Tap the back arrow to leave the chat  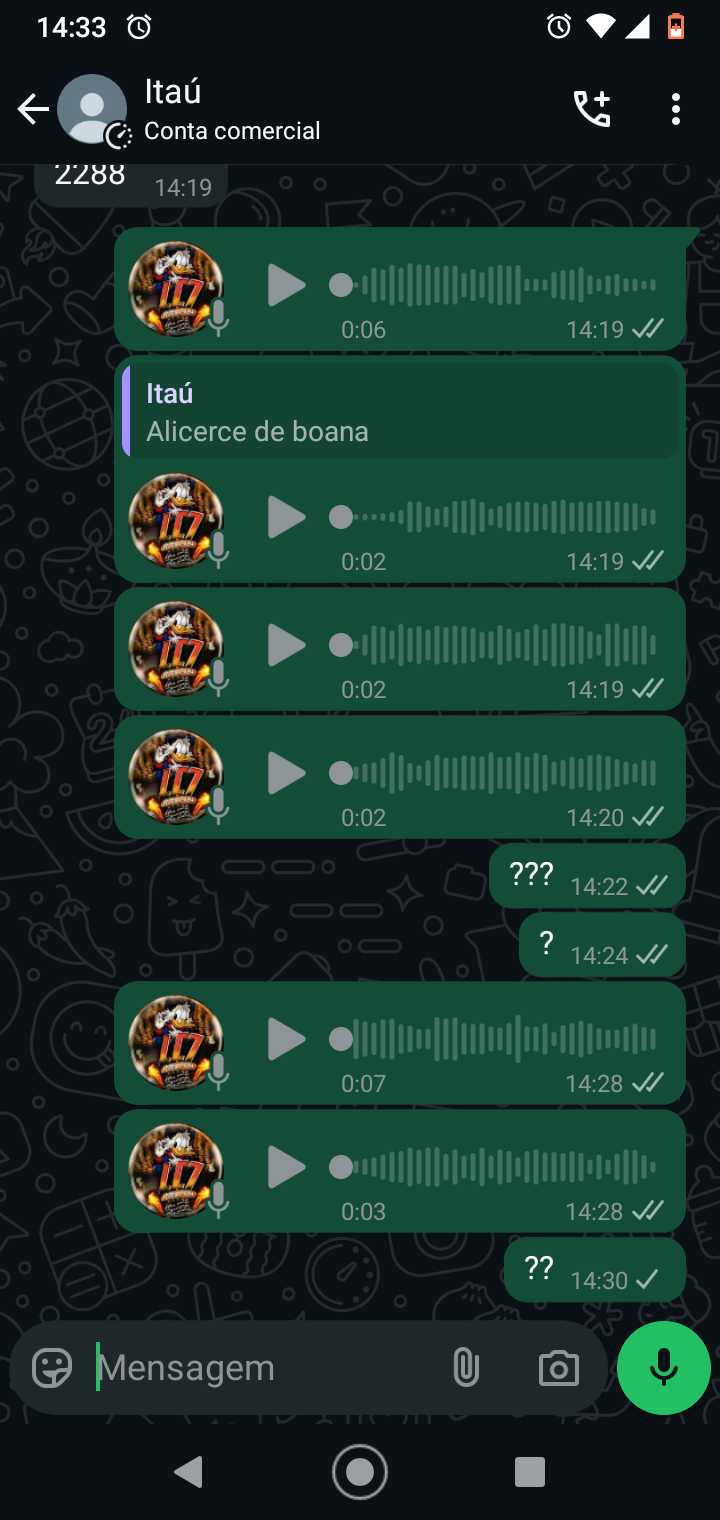click(32, 108)
